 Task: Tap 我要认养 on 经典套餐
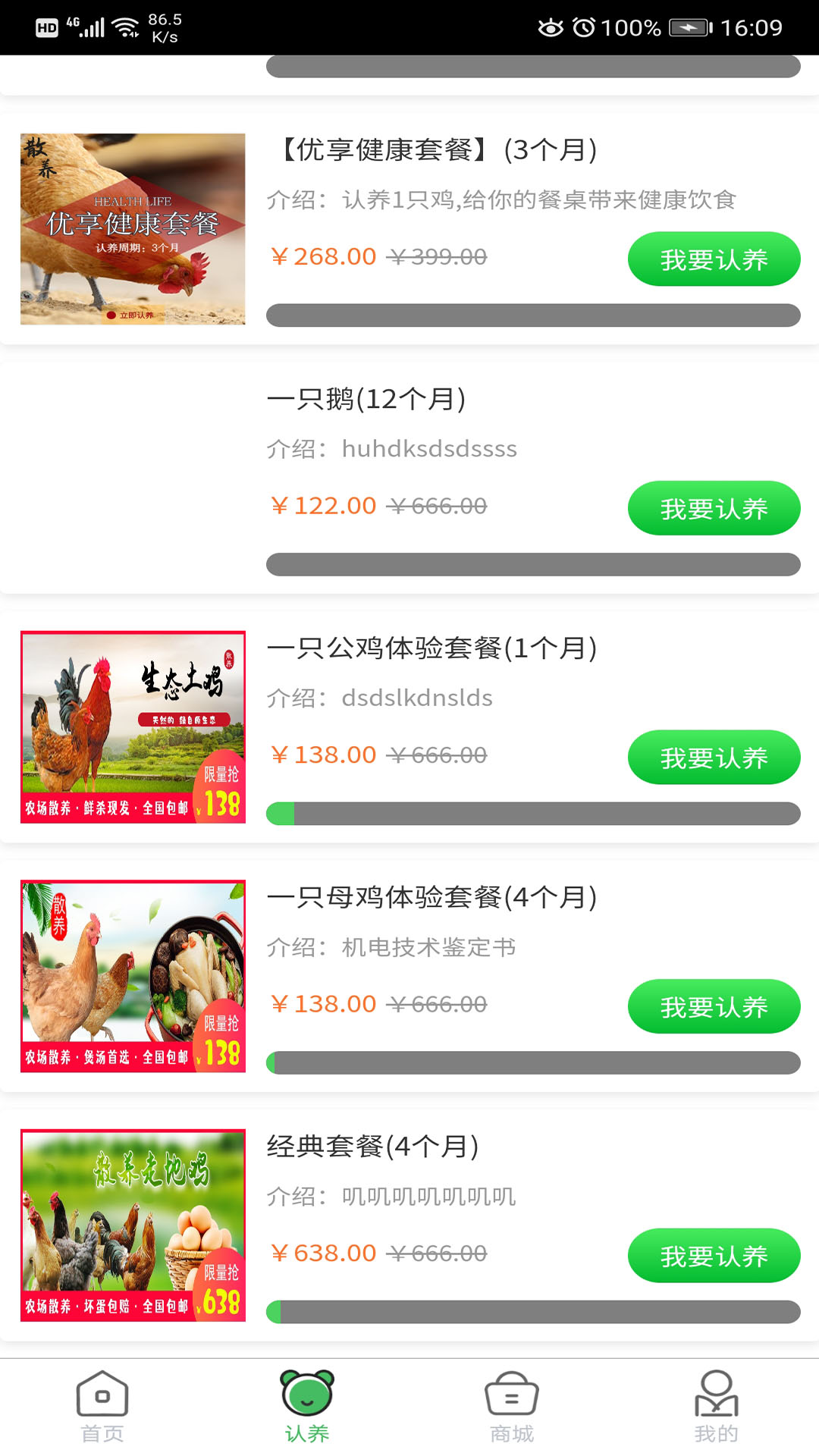(714, 1255)
